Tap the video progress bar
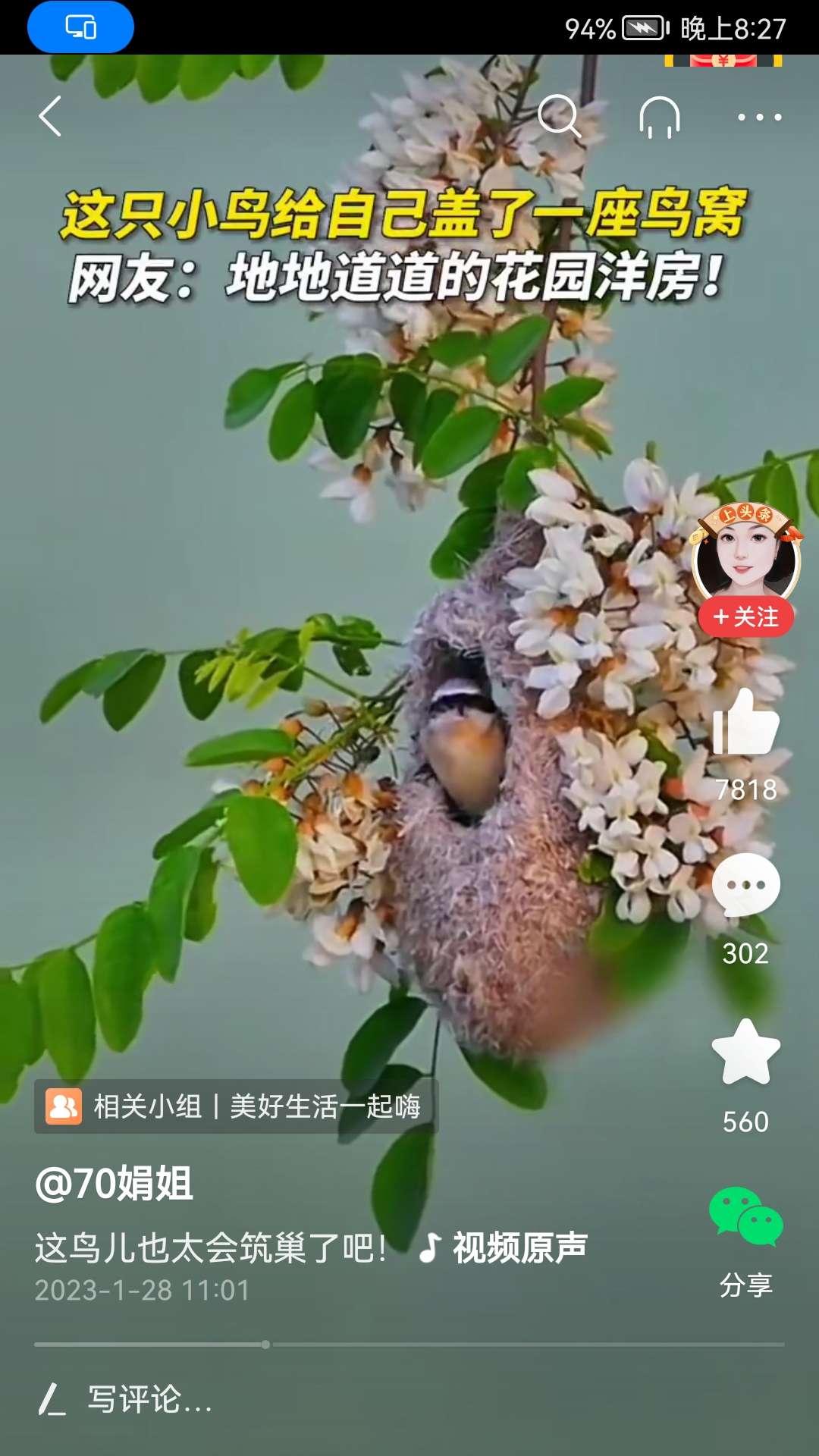The image size is (819, 1456). click(409, 1345)
